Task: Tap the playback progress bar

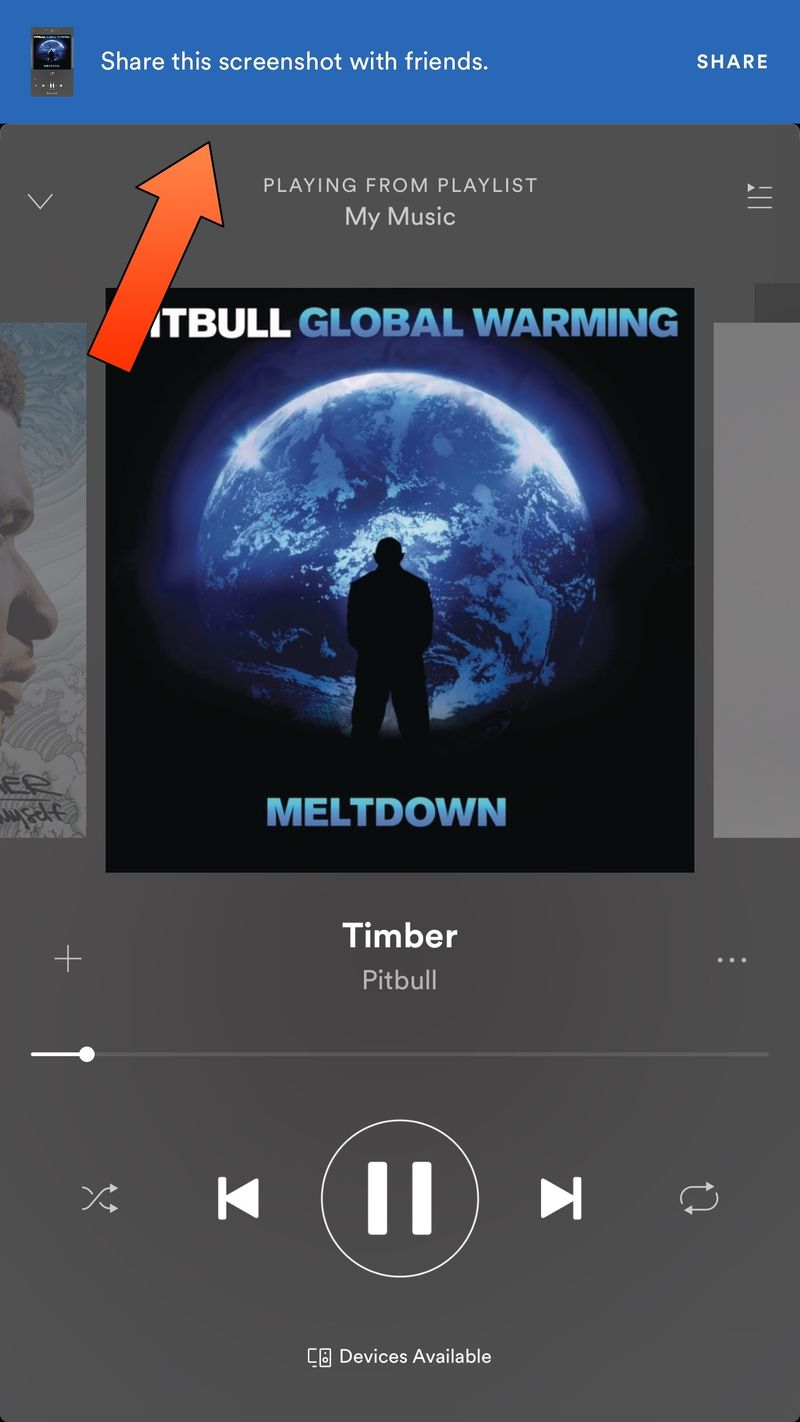Action: pos(400,1054)
